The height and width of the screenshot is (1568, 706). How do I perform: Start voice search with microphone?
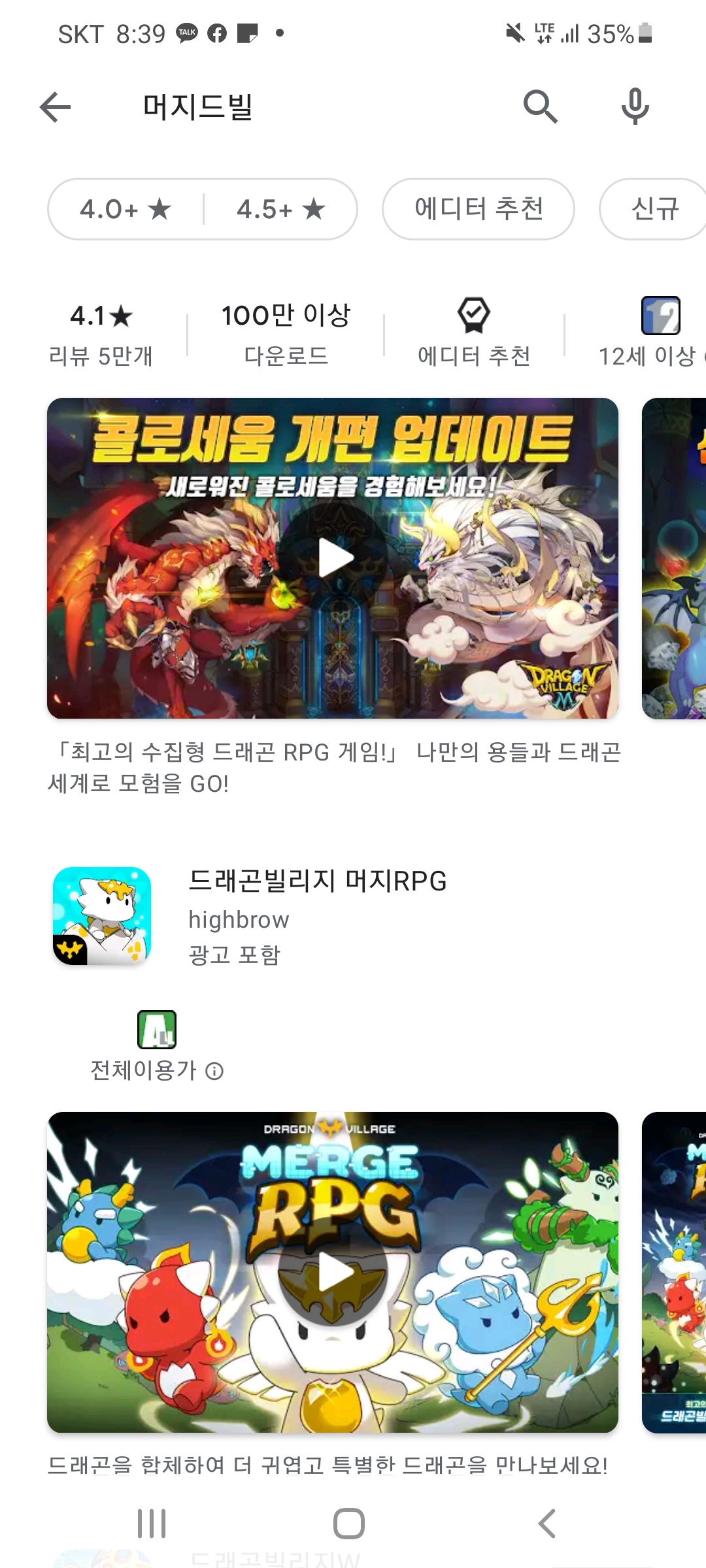pyautogui.click(x=635, y=107)
